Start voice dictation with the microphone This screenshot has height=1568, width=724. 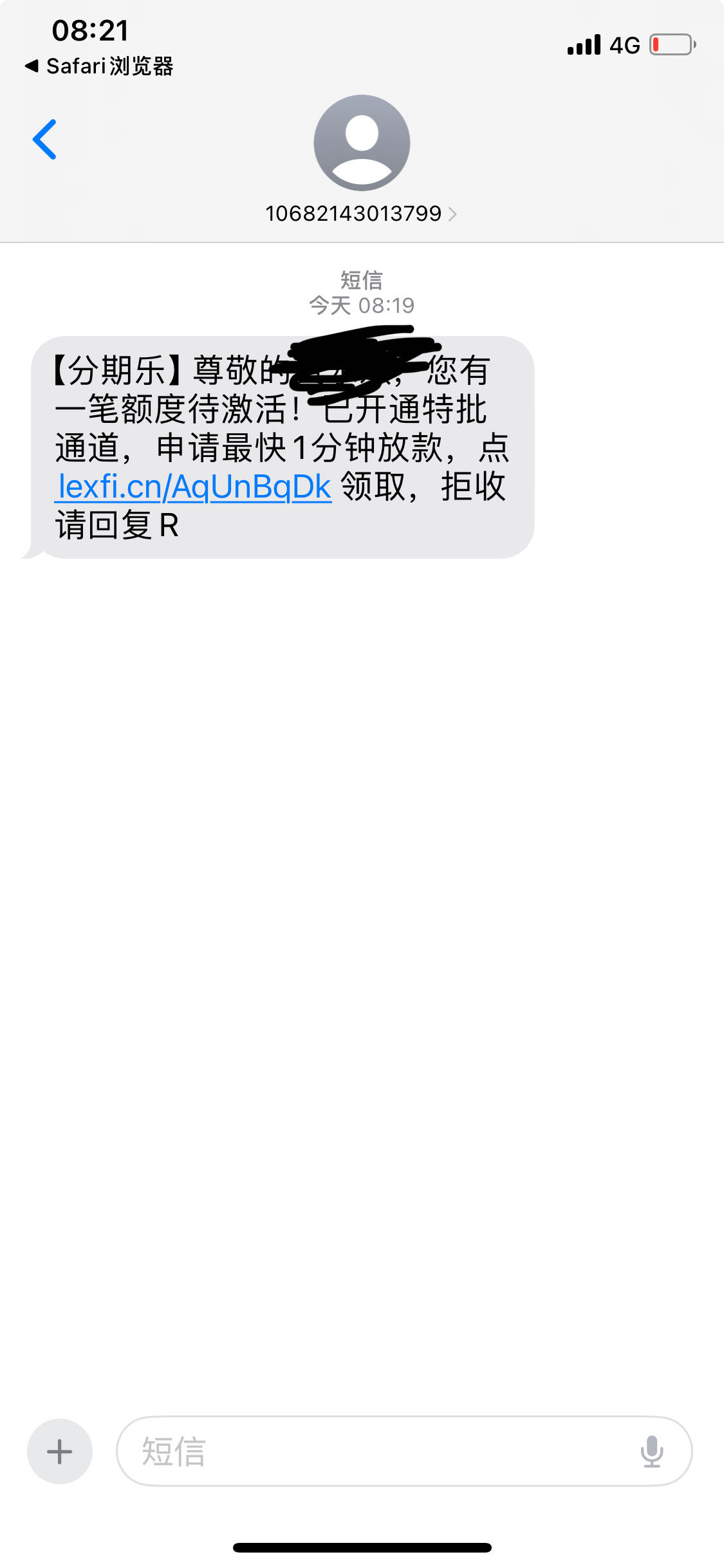(x=651, y=1451)
